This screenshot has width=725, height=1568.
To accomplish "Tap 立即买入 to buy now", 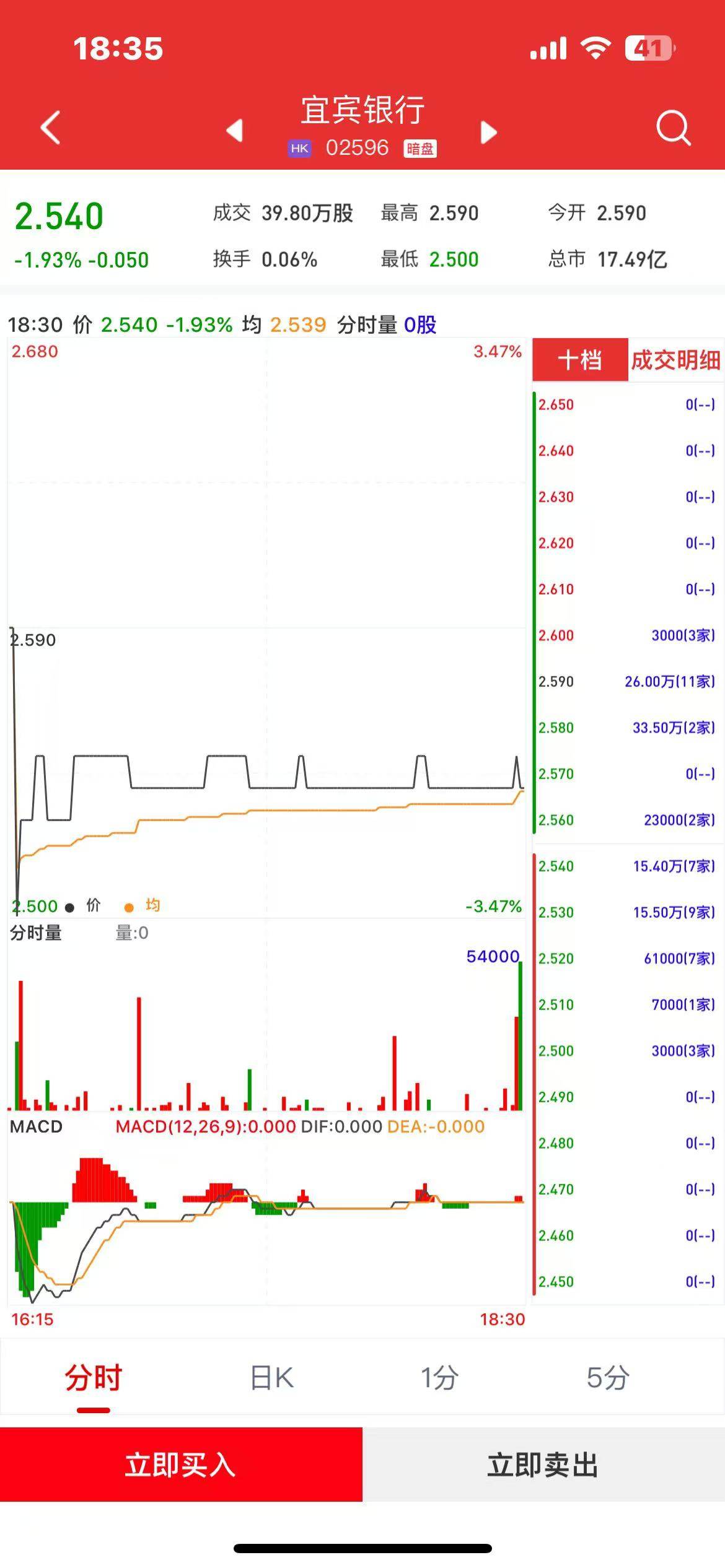I will (x=181, y=1464).
